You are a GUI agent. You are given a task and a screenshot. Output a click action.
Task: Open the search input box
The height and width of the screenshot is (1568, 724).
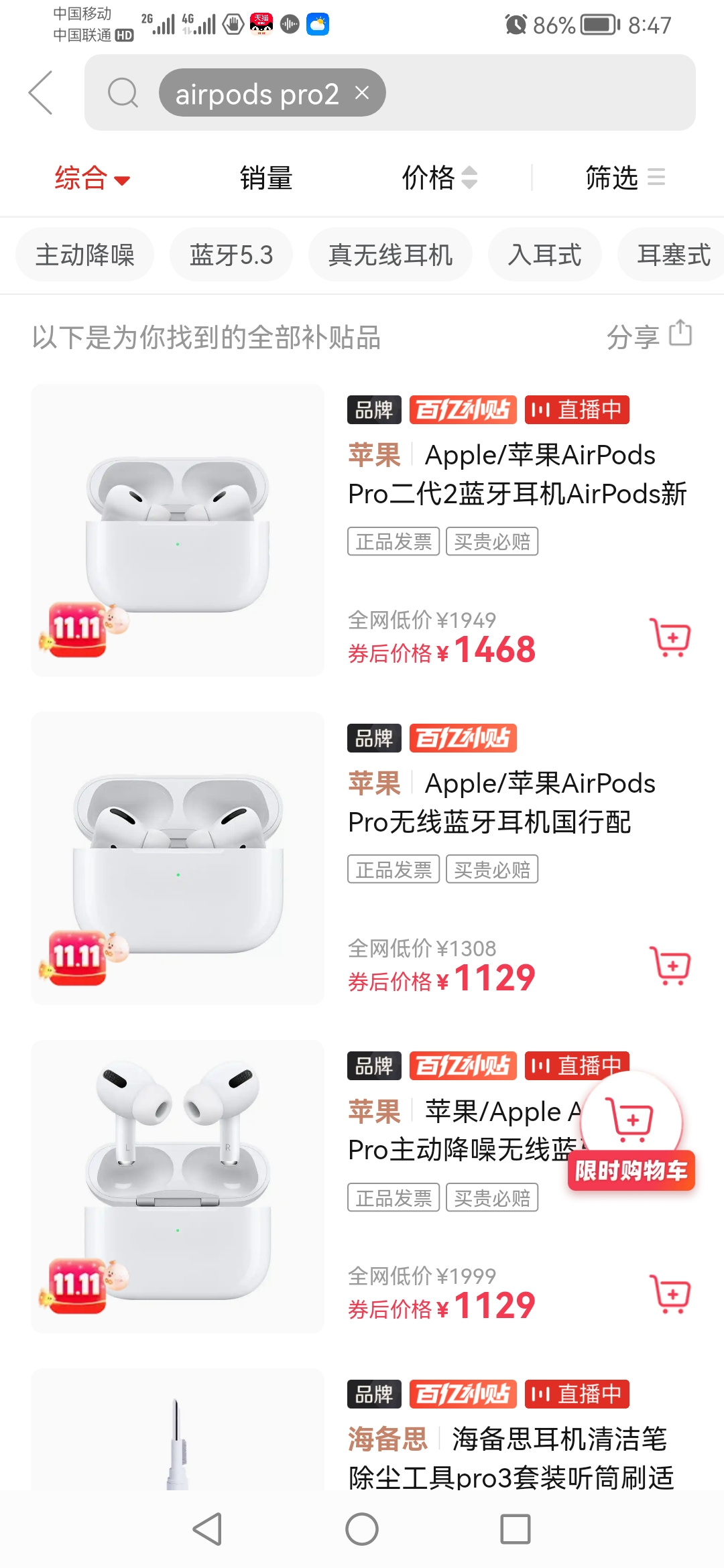click(x=536, y=92)
